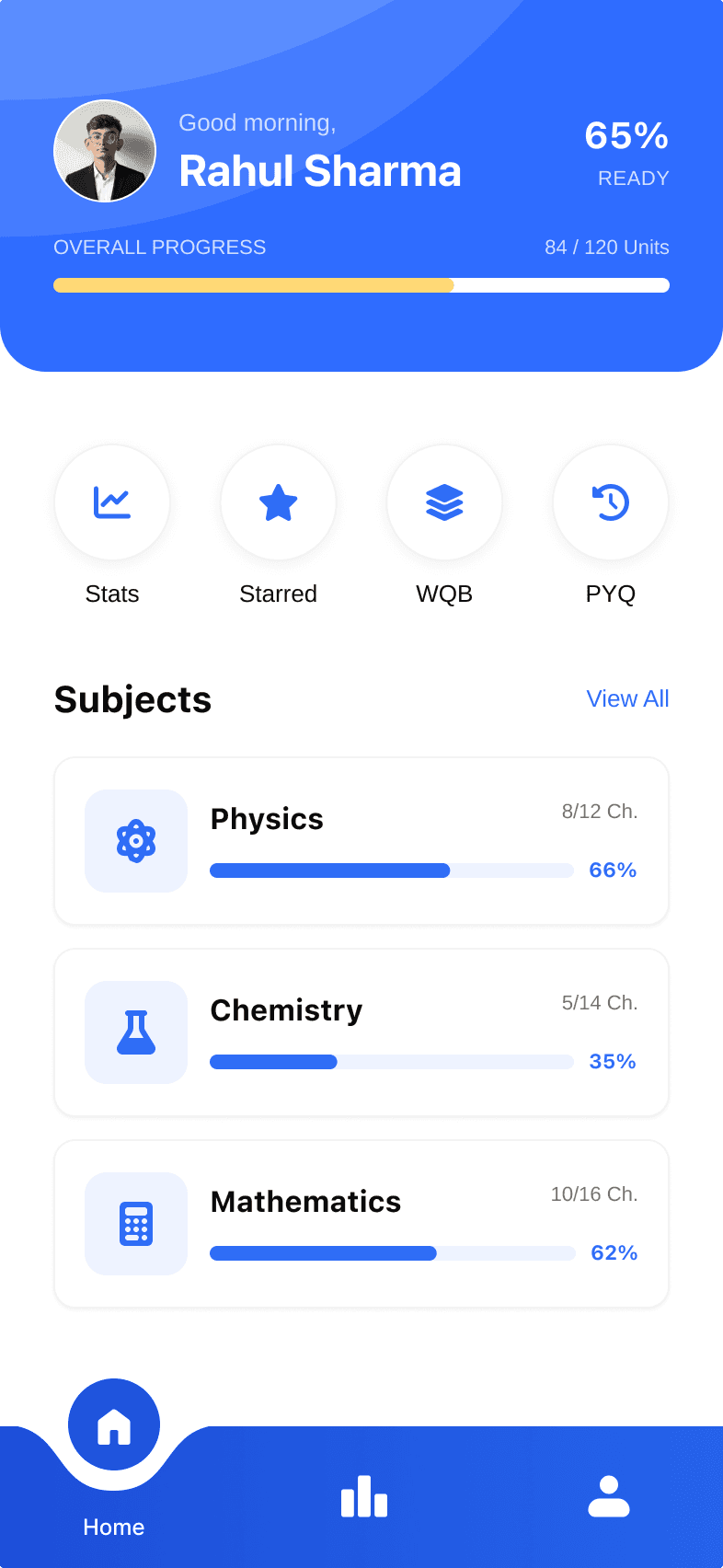Viewport: 723px width, 1568px height.
Task: Open the Stats shortcut
Action: [112, 502]
